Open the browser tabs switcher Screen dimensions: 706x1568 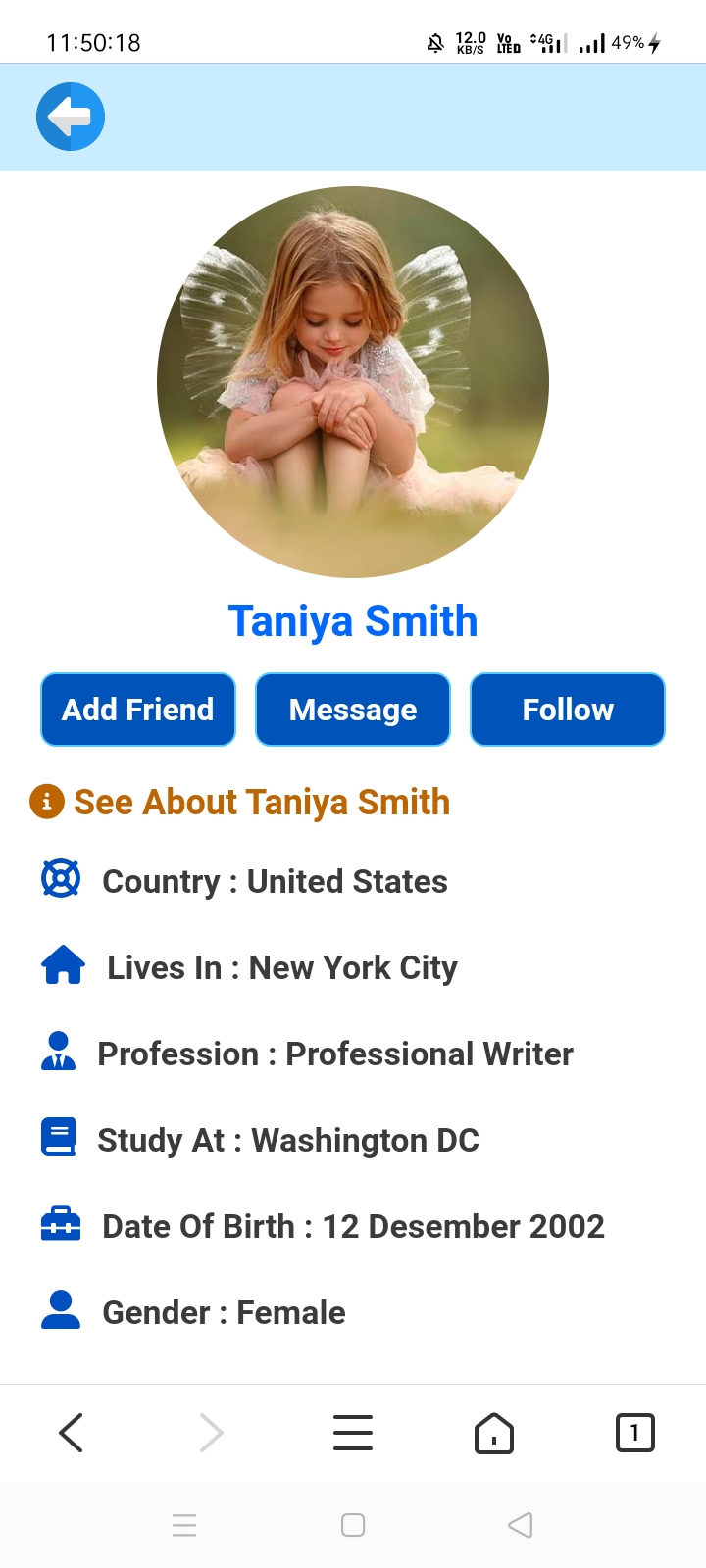coord(634,1433)
